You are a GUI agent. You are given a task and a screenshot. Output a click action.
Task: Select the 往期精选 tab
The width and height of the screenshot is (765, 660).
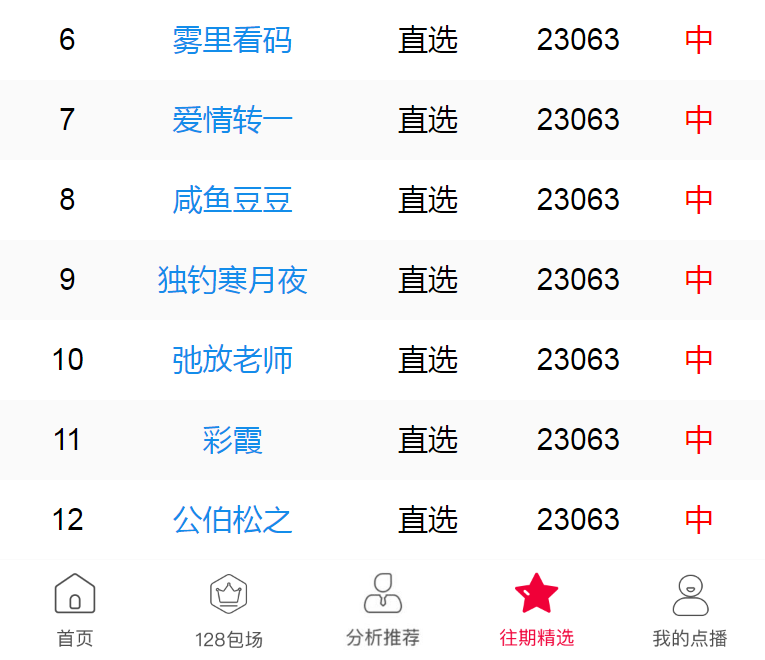(537, 609)
